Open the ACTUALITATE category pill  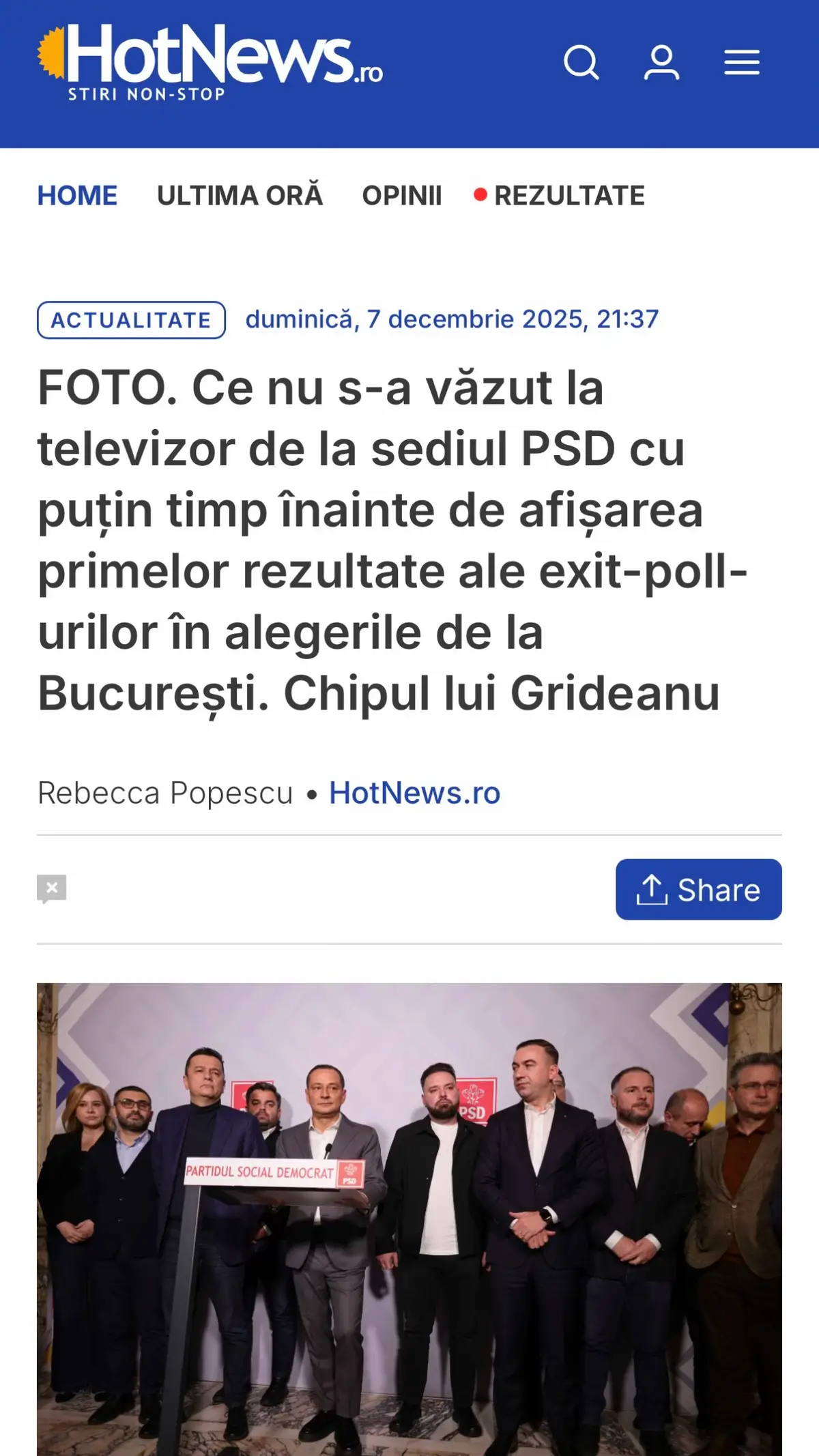132,318
